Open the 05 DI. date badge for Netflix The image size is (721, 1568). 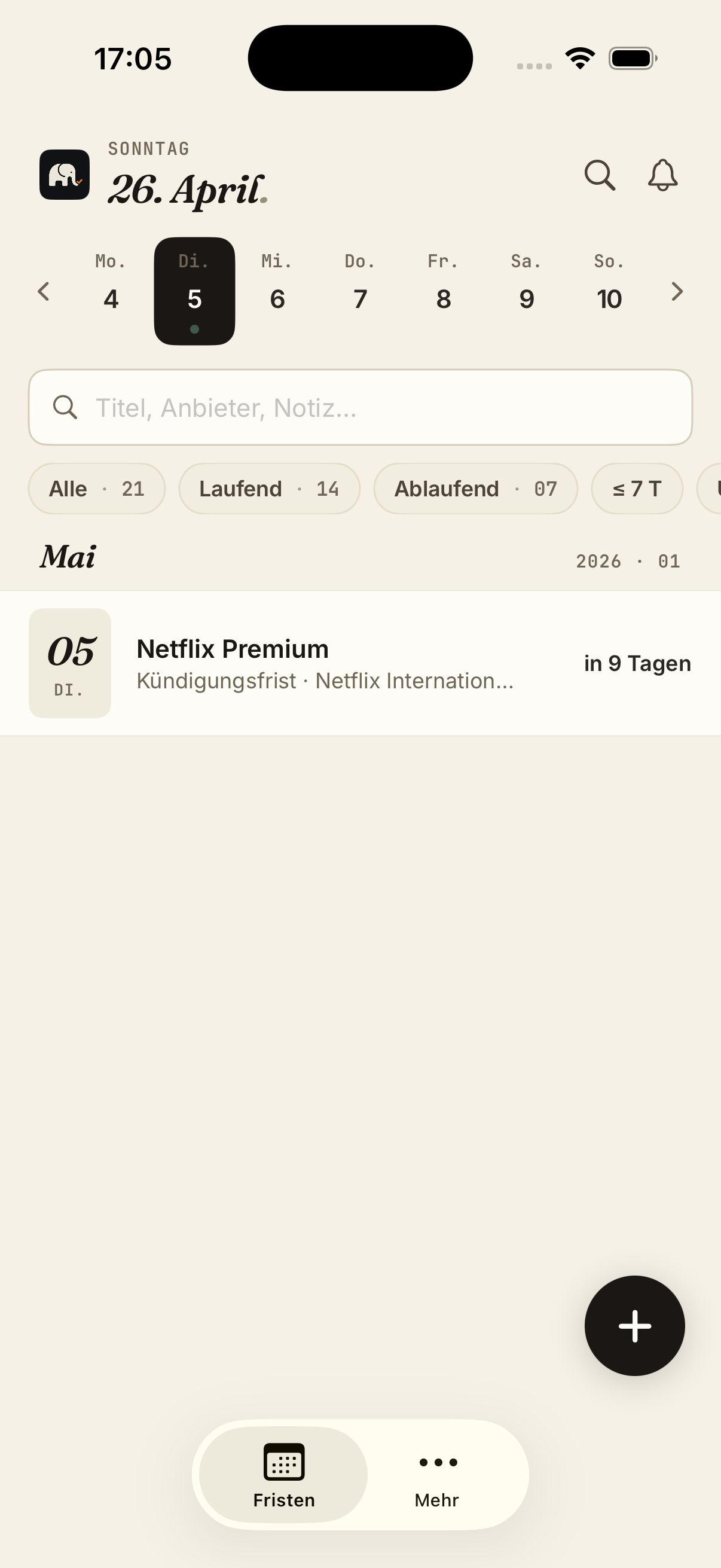[x=70, y=663]
